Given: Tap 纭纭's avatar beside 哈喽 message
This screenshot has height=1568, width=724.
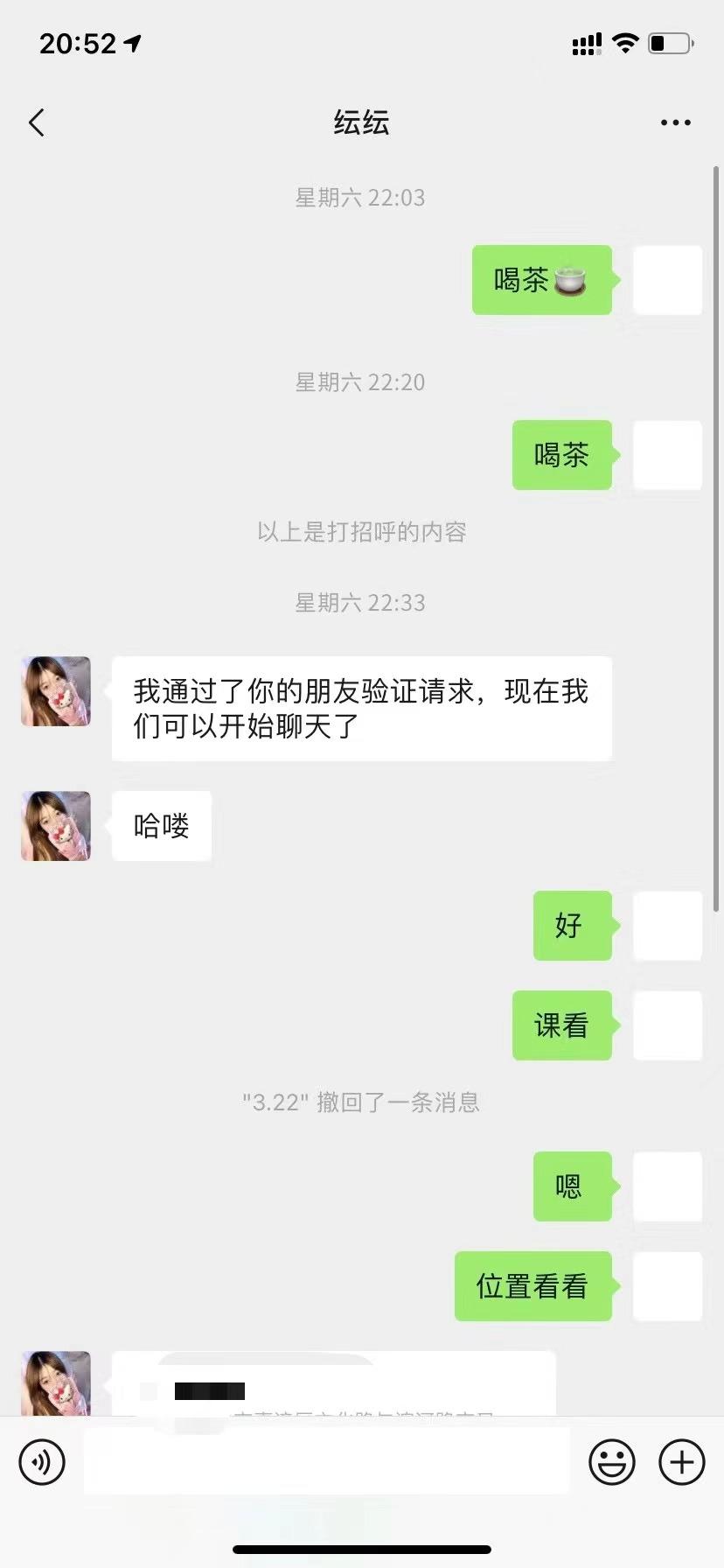Looking at the screenshot, I should click(55, 825).
